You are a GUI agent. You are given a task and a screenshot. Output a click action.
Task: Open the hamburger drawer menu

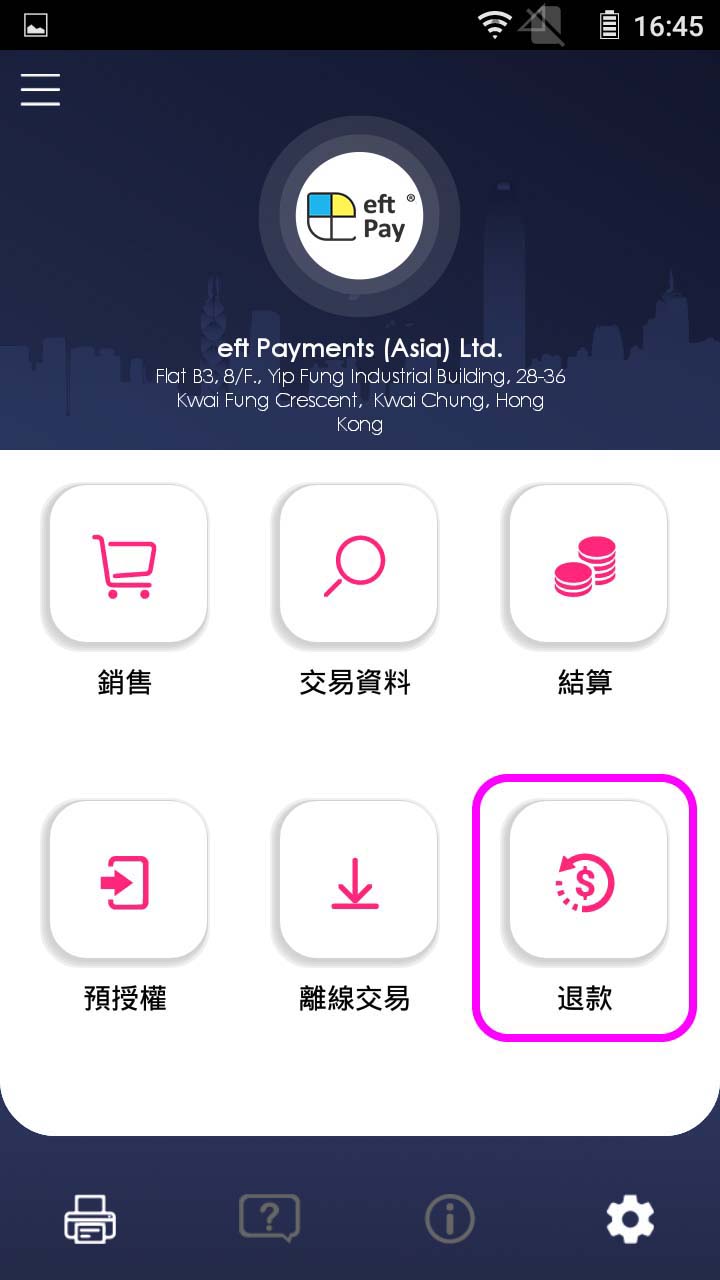point(40,89)
